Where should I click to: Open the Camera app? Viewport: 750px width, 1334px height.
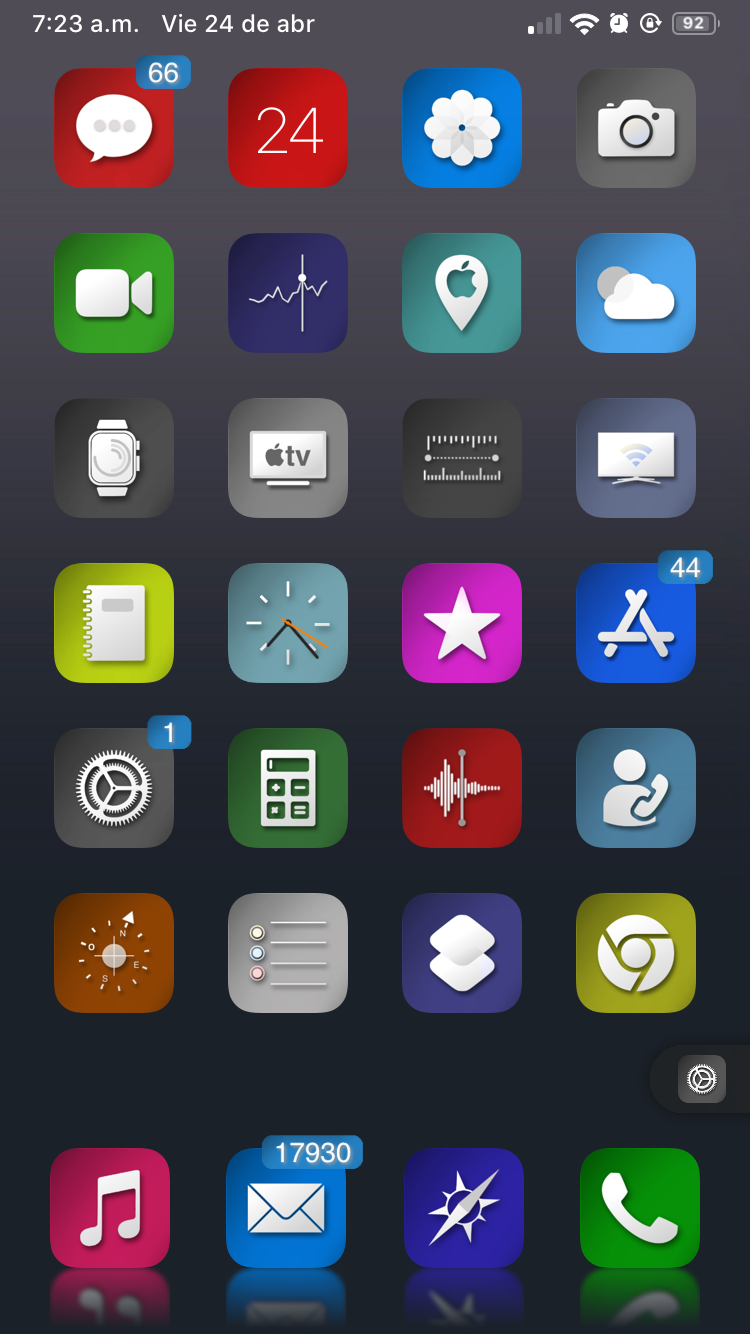[x=636, y=128]
